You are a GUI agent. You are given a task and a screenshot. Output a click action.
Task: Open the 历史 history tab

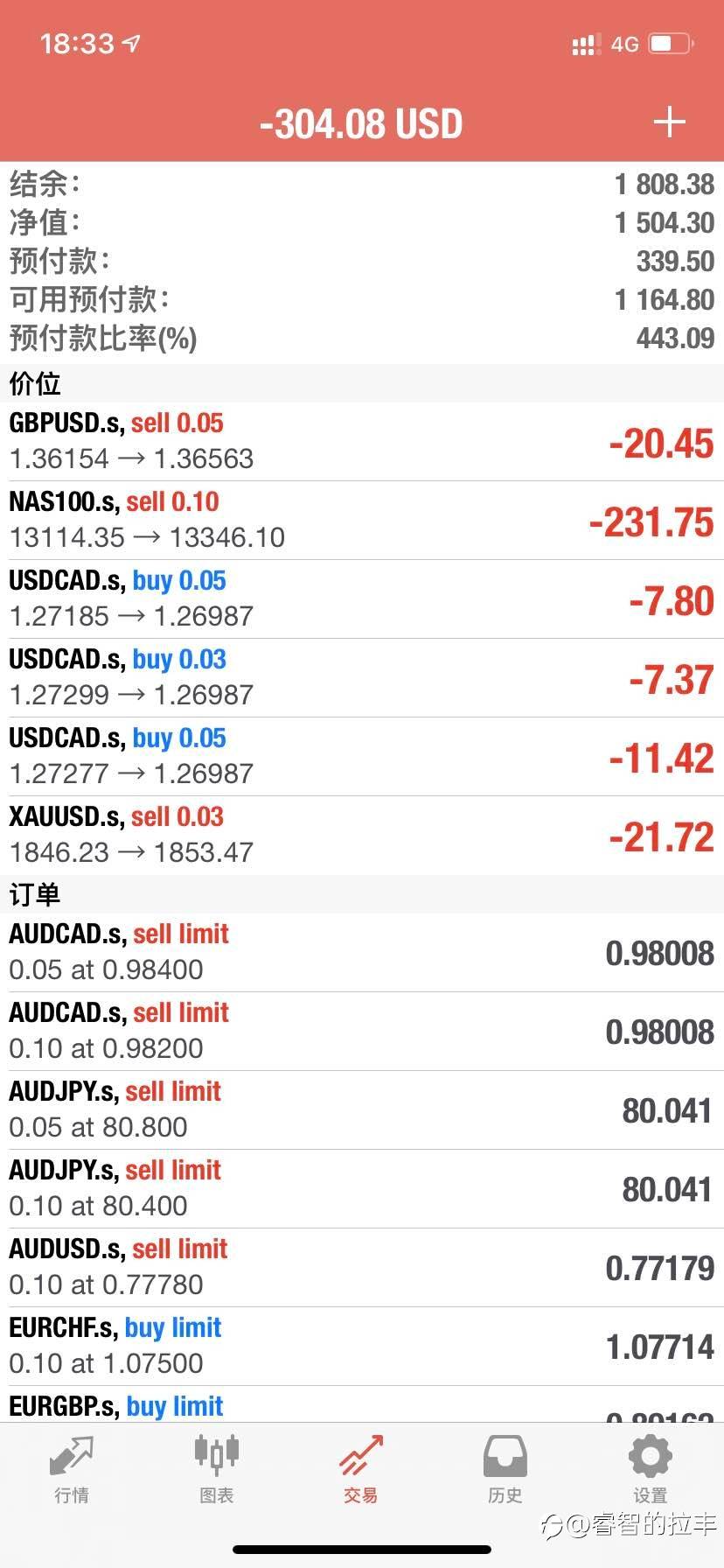tap(505, 1470)
